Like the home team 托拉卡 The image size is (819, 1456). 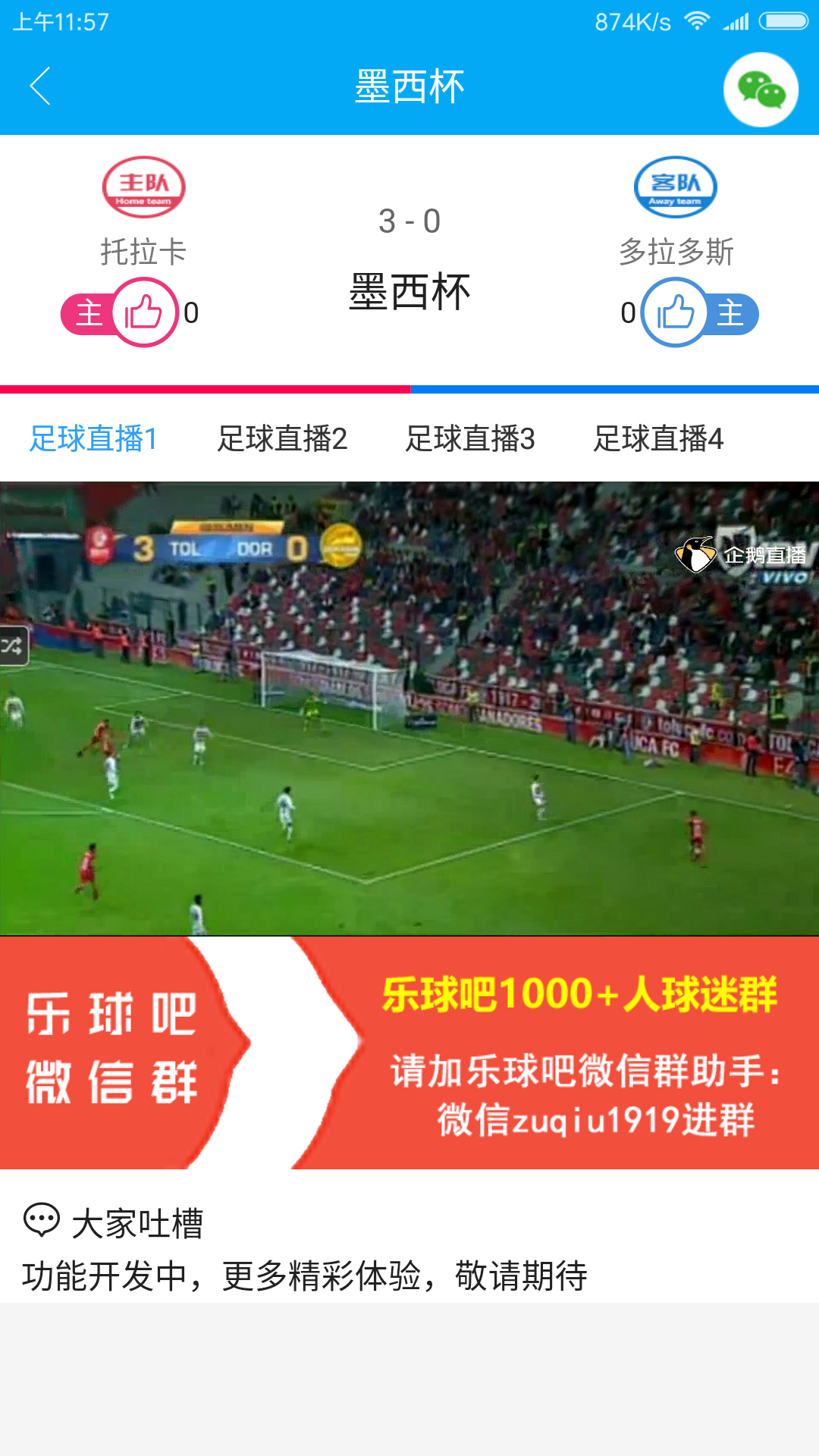(145, 312)
